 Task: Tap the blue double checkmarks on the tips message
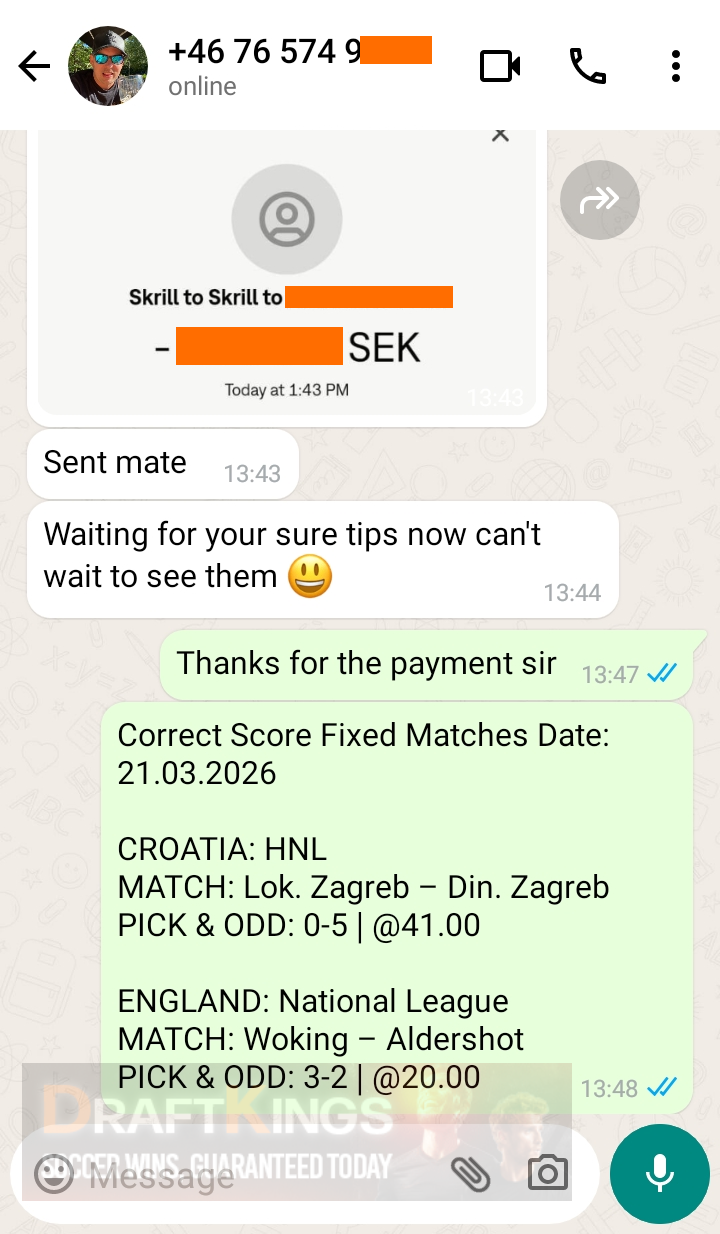point(662,1086)
